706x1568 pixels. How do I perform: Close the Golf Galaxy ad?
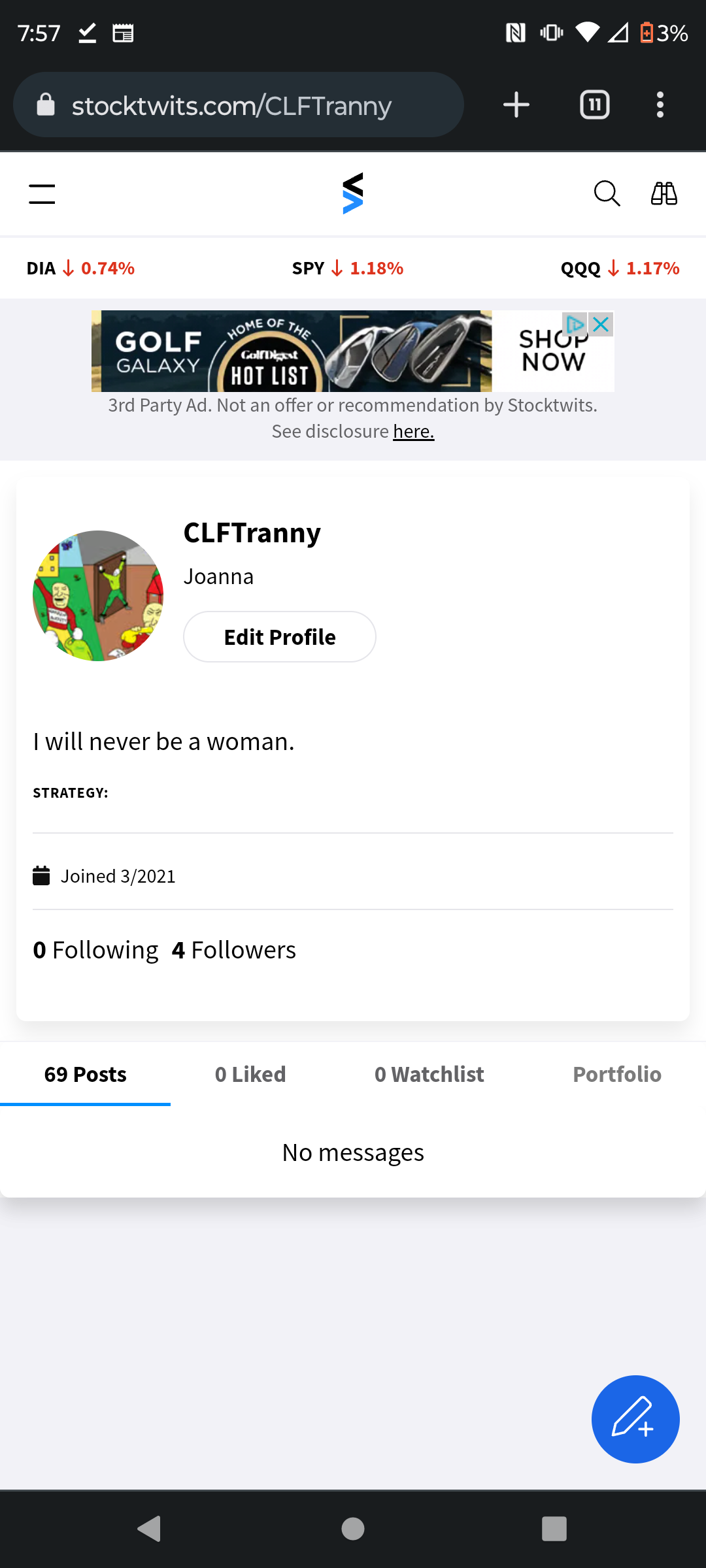tap(601, 324)
